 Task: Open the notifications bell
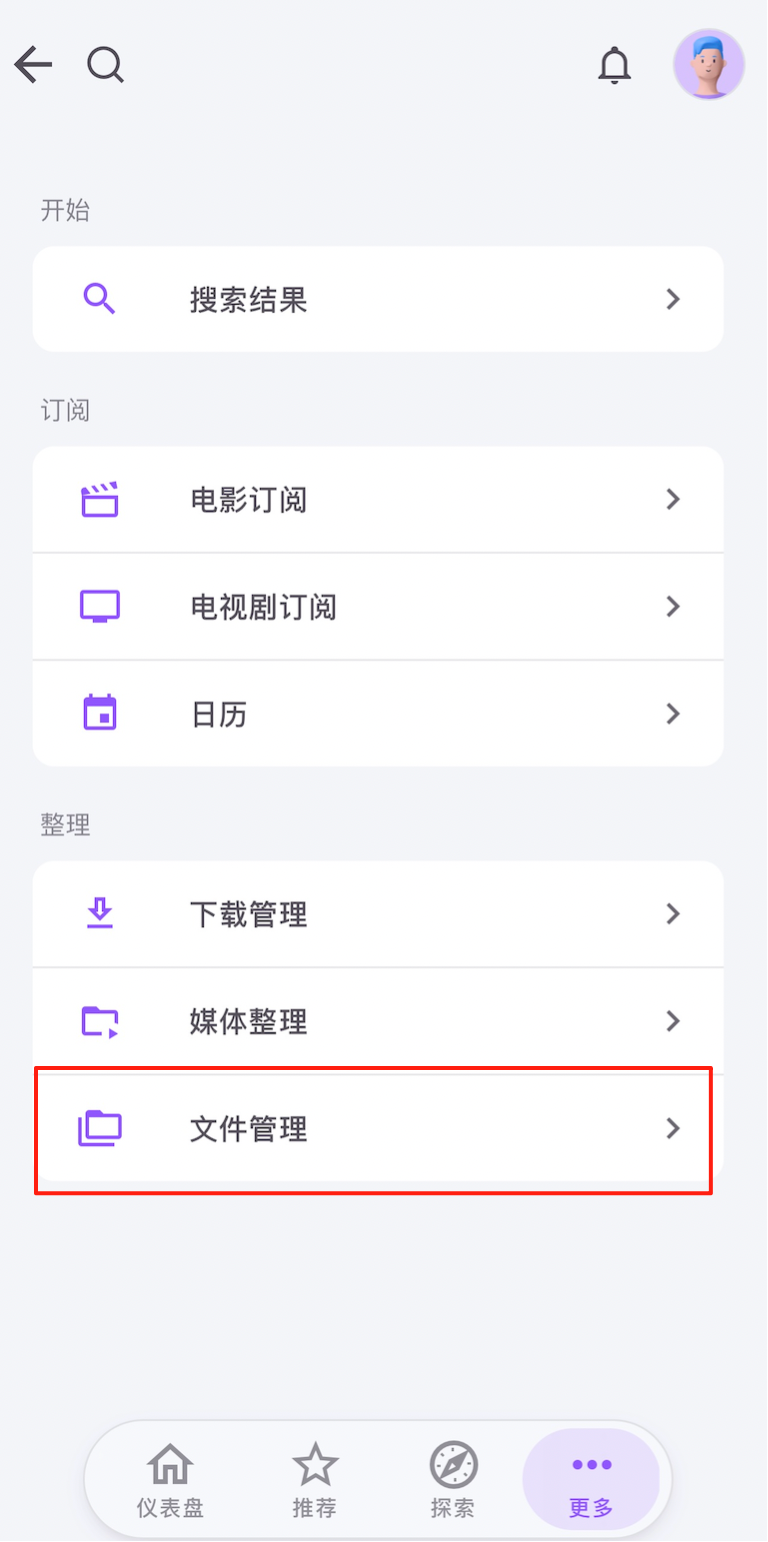point(615,66)
